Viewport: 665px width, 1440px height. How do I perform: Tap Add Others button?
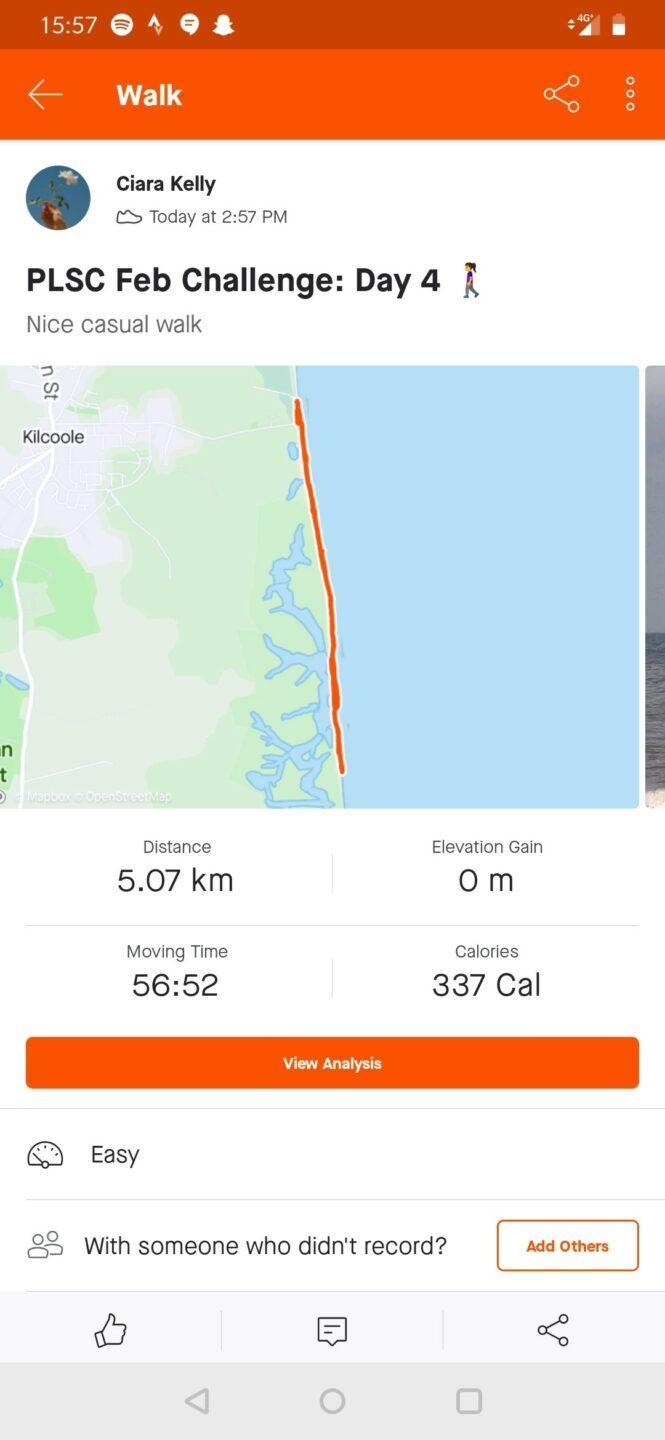coord(567,1246)
